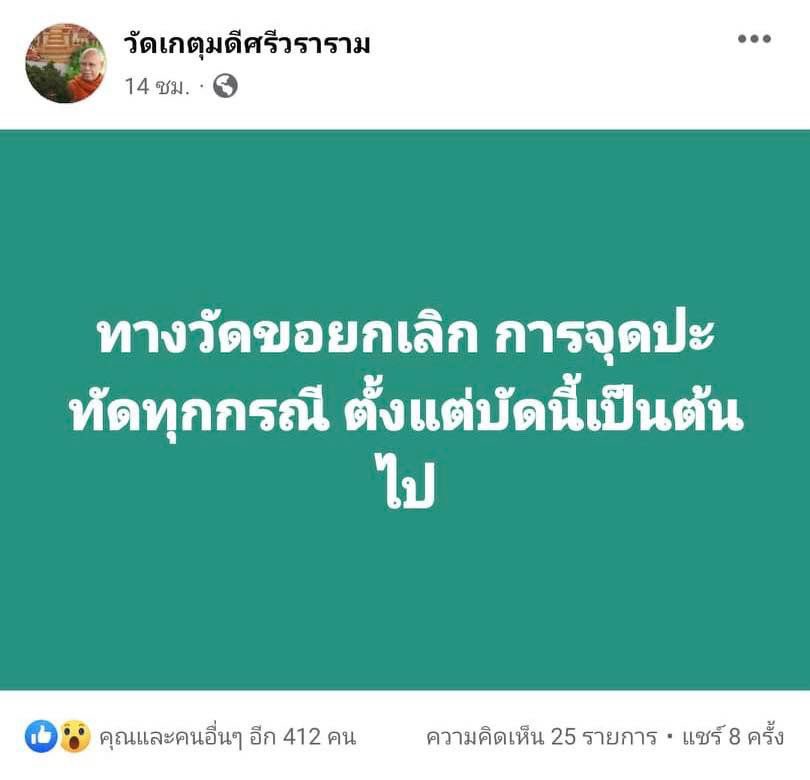Open the green text post
This screenshot has height=780, width=810.
[405, 410]
